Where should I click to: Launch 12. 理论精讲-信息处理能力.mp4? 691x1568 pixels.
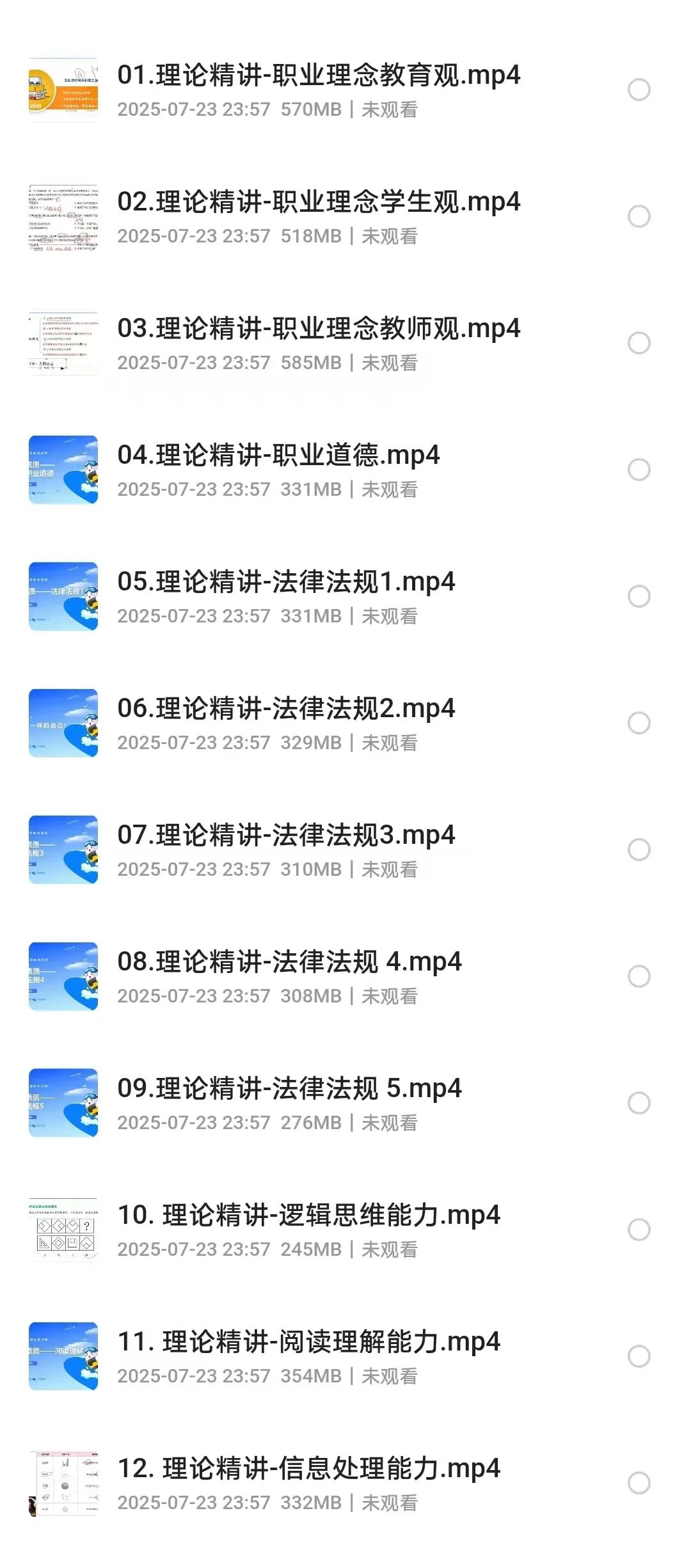308,1469
